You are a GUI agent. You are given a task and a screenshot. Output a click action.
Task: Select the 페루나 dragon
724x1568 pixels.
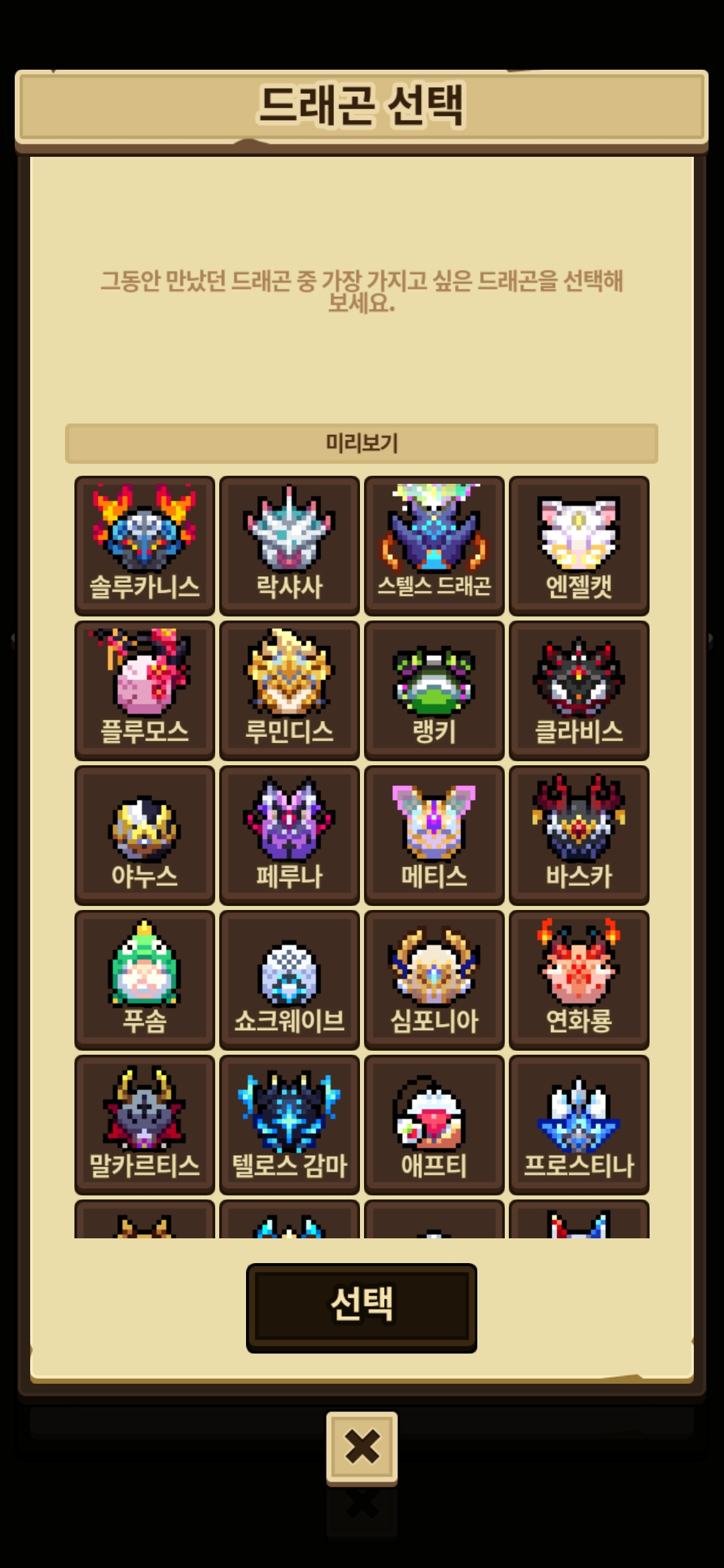(290, 836)
